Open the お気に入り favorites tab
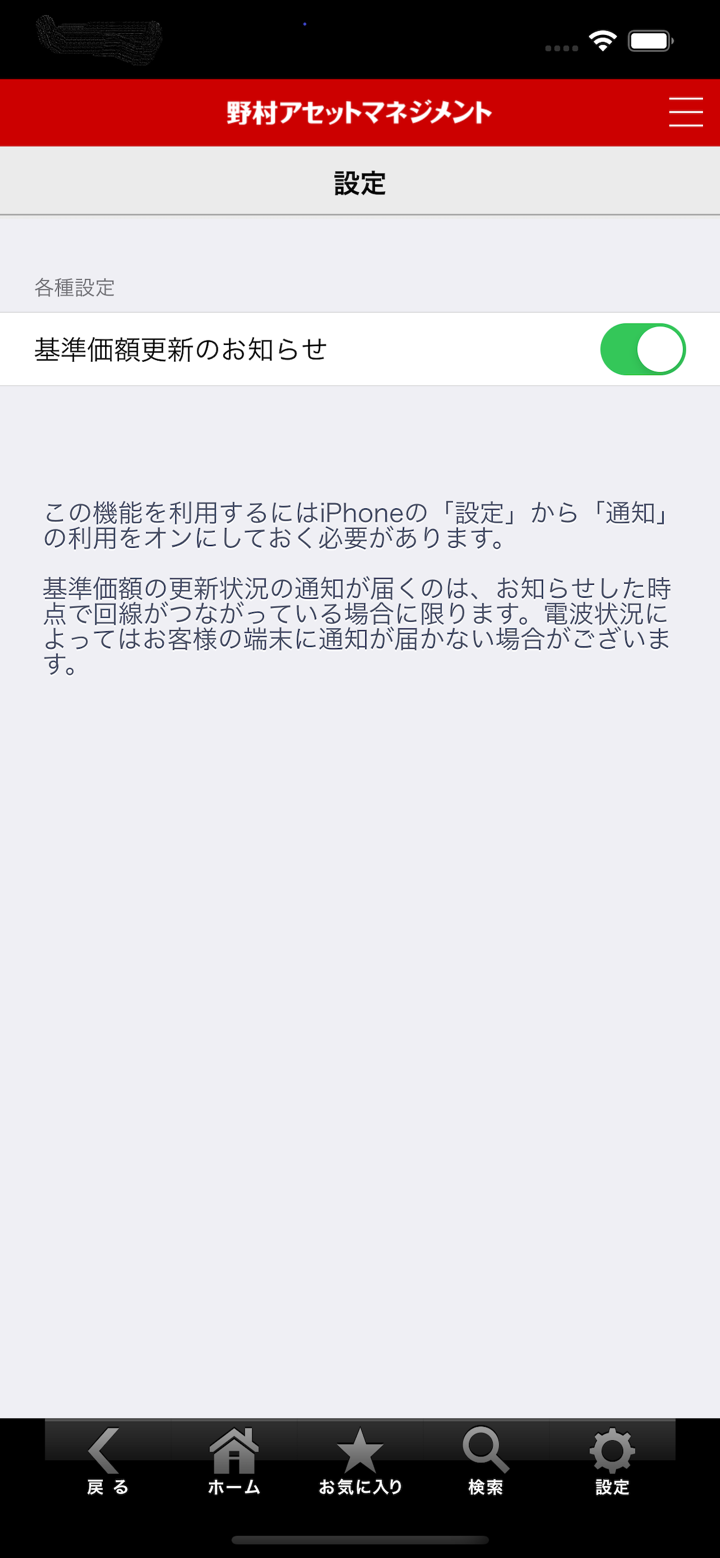The width and height of the screenshot is (720, 1558). point(360,1460)
